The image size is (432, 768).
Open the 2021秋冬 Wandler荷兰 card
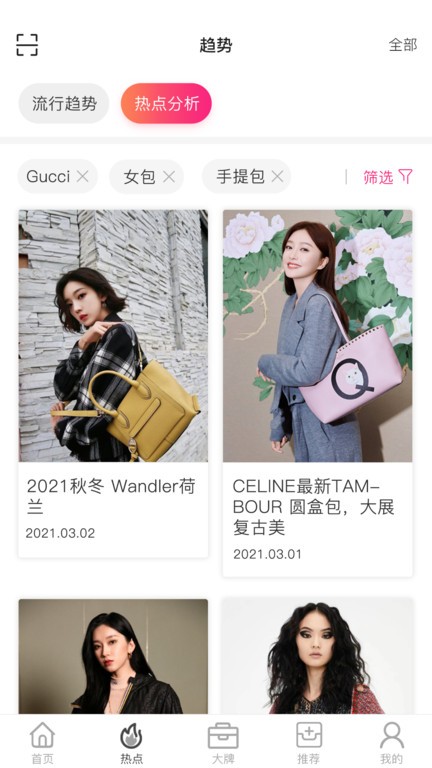coord(113,384)
